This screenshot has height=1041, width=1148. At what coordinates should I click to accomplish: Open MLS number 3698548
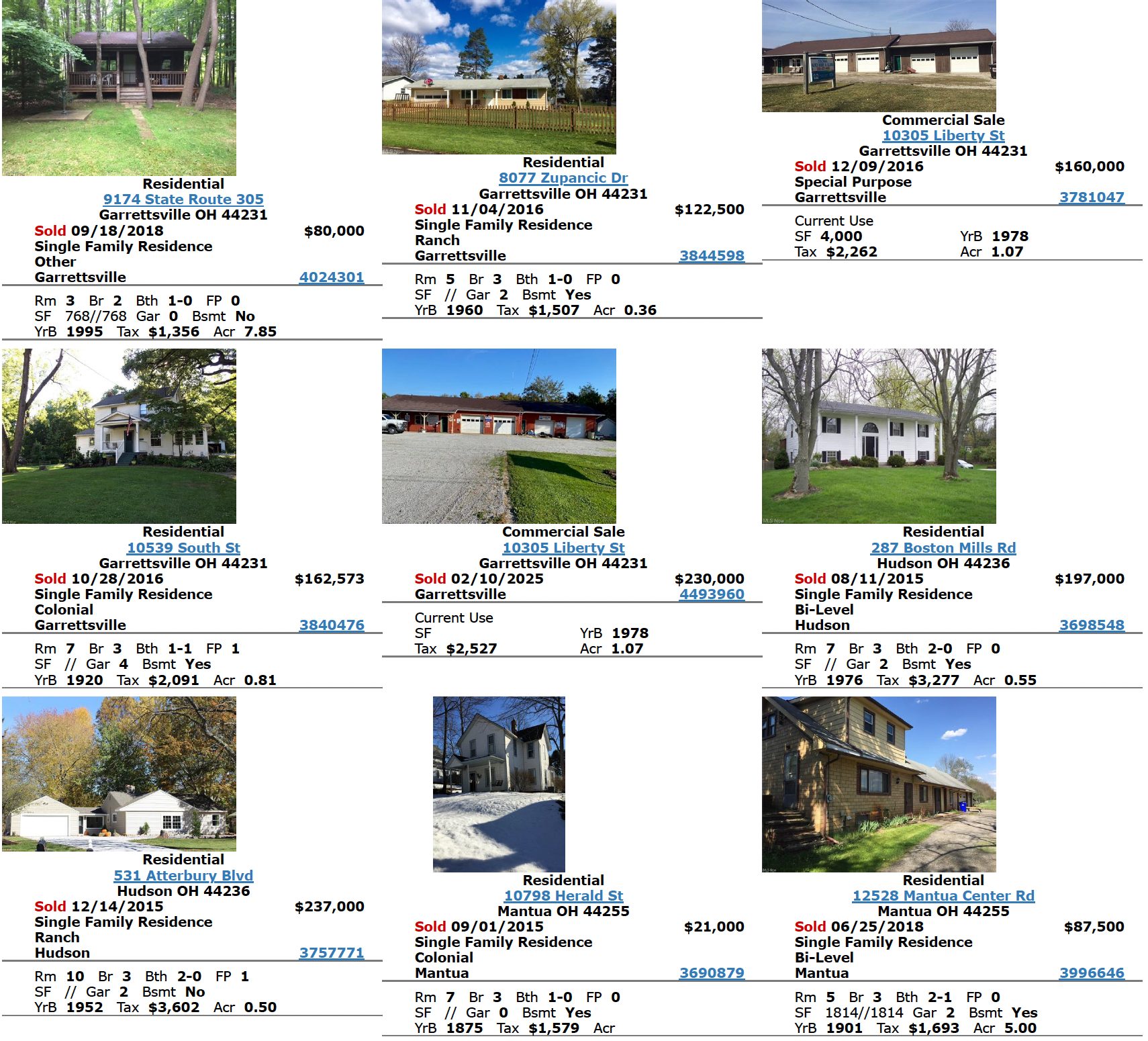(x=1092, y=625)
